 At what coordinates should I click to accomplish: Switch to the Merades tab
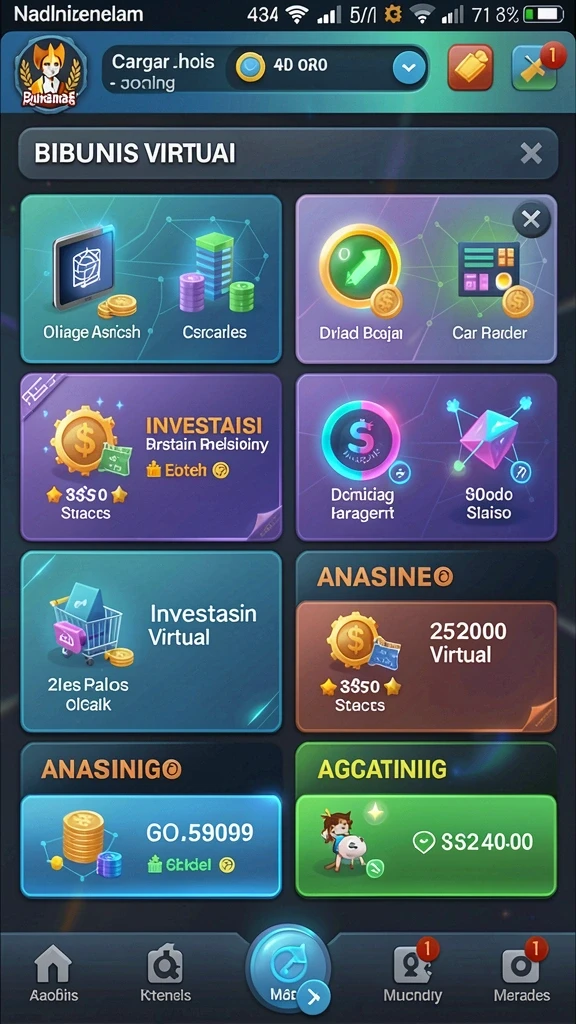pos(521,976)
